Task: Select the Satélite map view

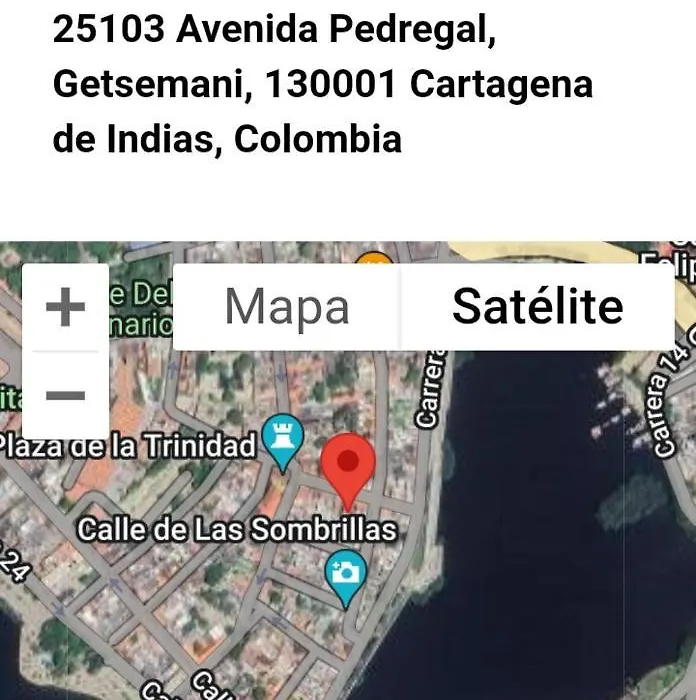Action: click(537, 307)
